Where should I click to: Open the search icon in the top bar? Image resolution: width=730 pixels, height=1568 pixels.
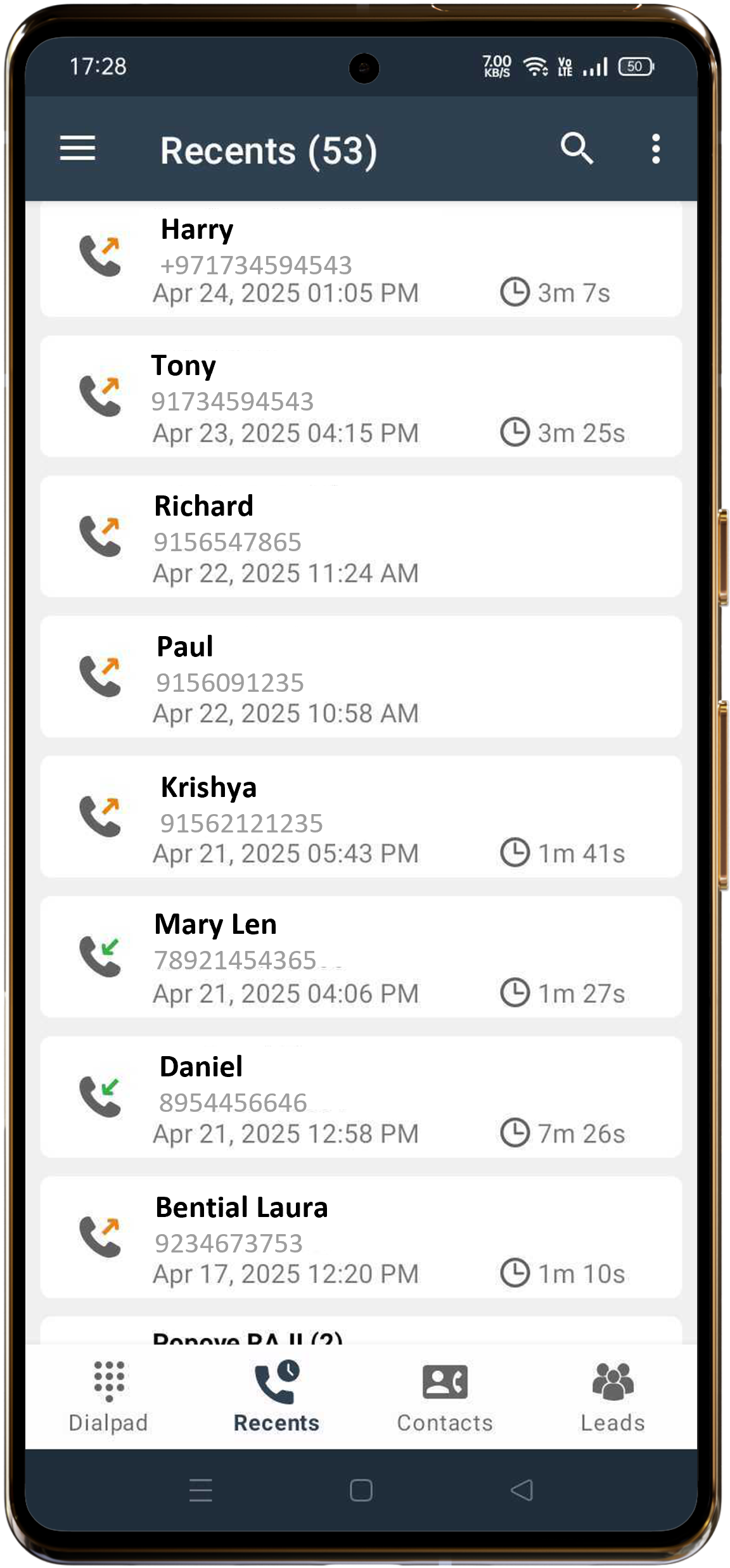(575, 150)
